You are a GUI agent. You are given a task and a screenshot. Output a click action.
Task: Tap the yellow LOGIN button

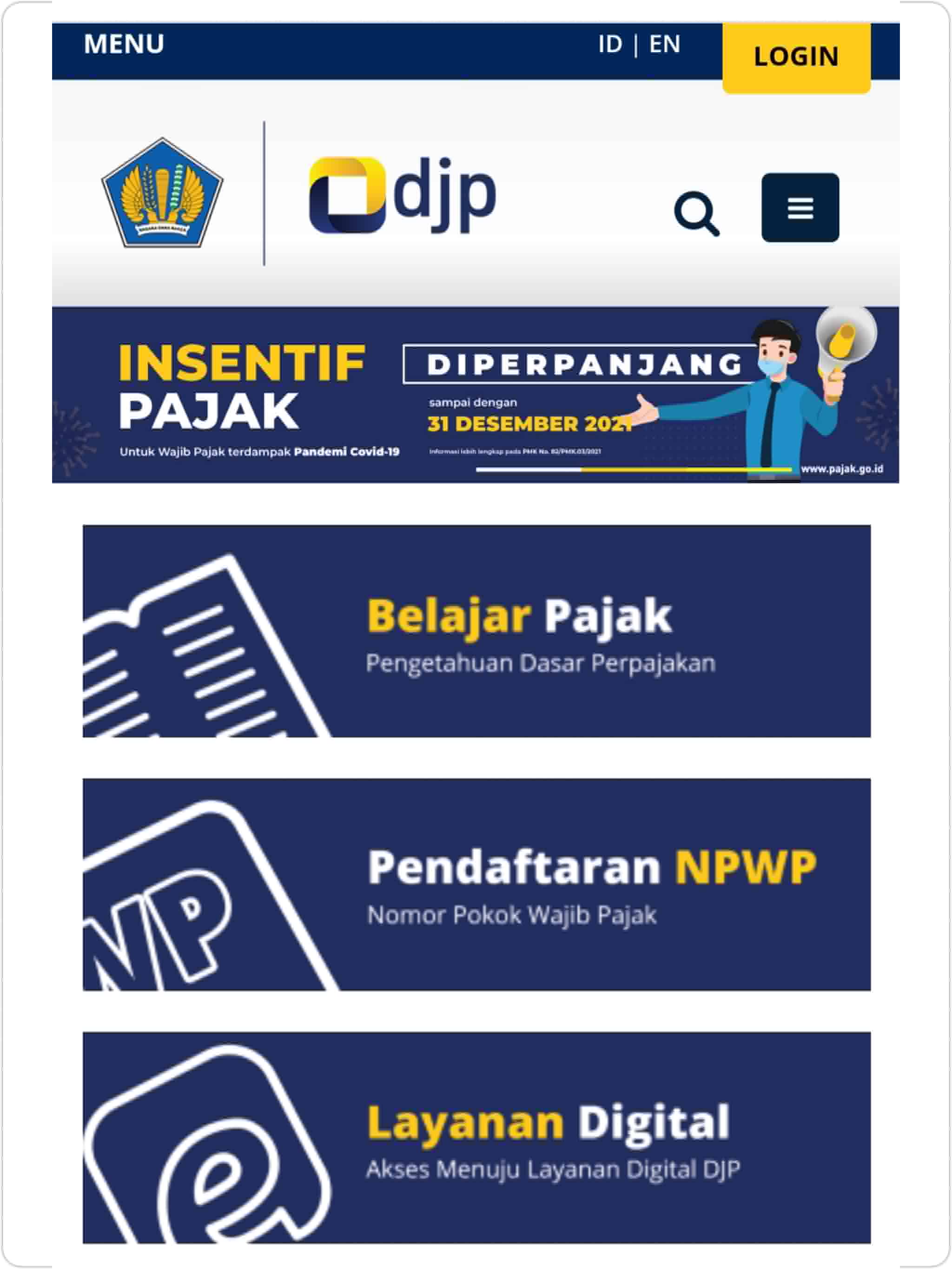[x=796, y=57]
